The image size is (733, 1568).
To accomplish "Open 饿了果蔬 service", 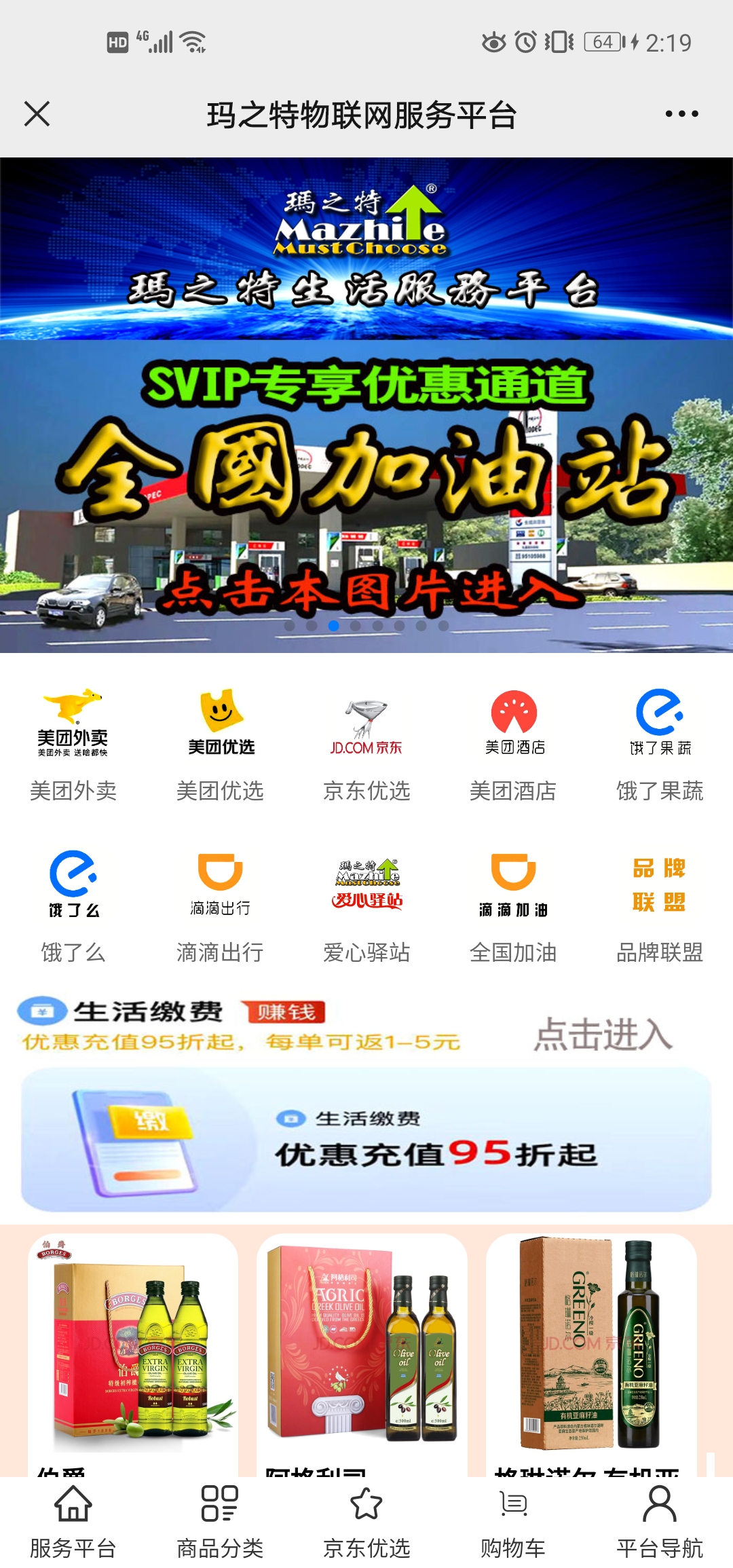I will (x=660, y=743).
